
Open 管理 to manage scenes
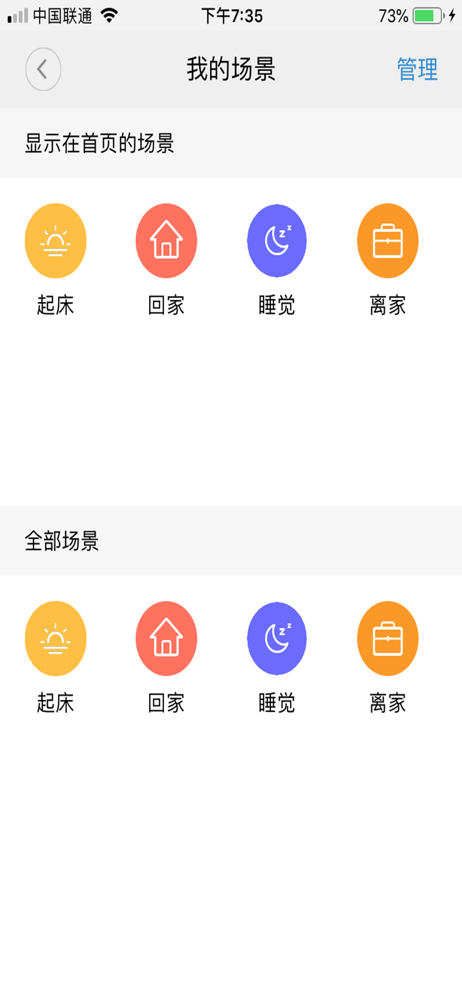click(417, 70)
